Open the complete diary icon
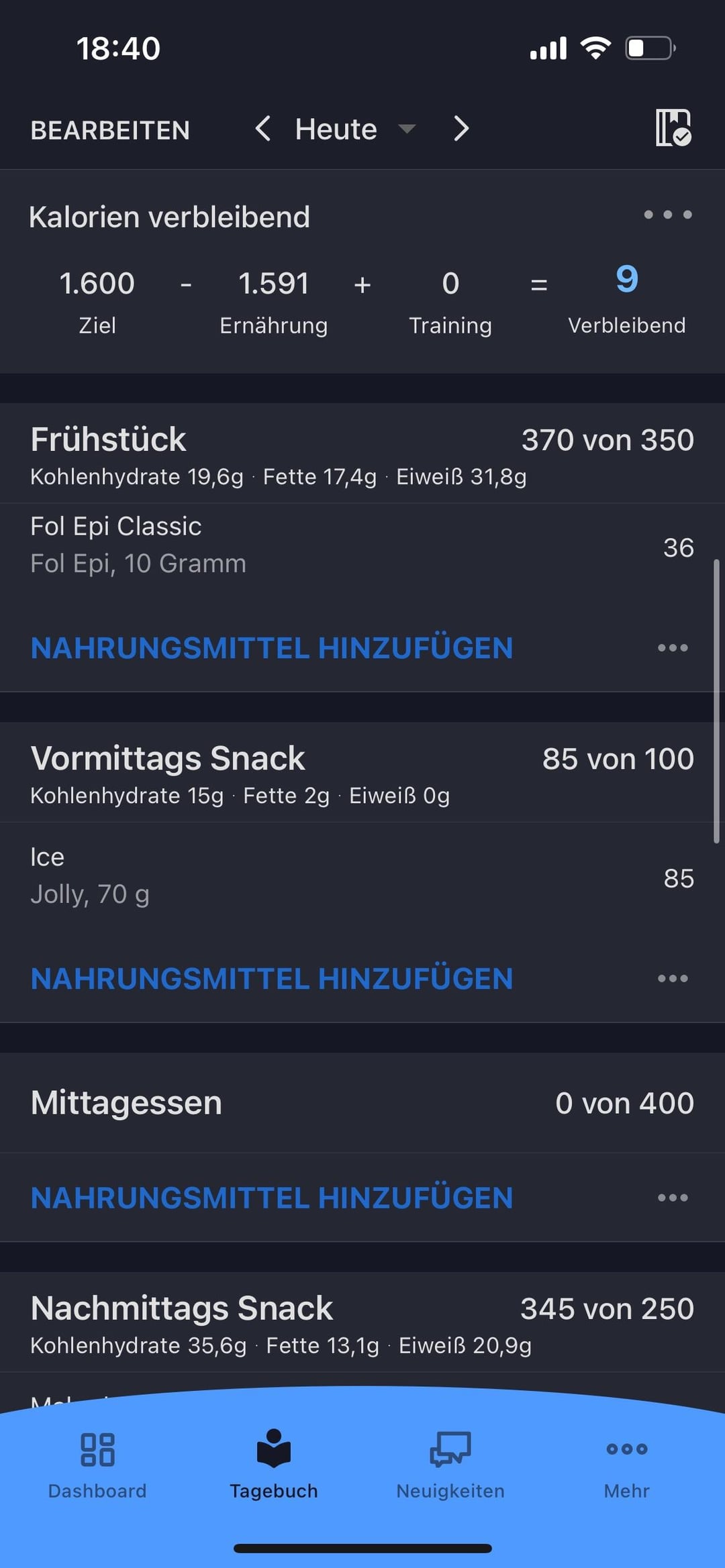This screenshot has width=725, height=1568. tap(673, 127)
